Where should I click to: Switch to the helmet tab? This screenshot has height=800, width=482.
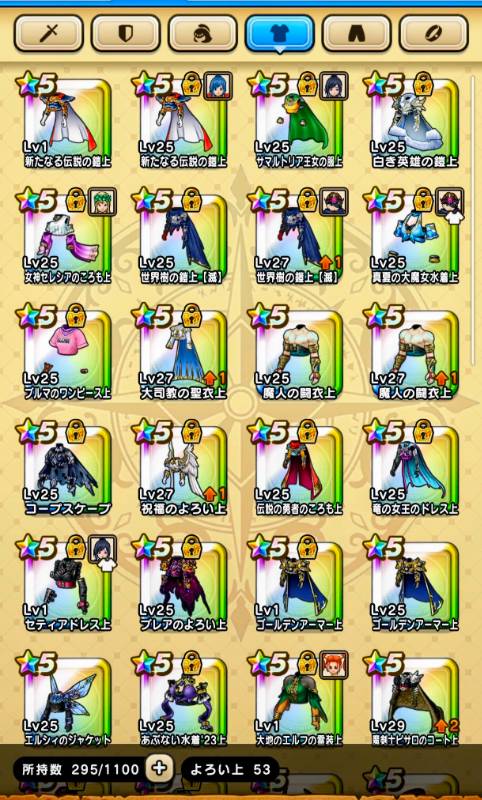click(202, 33)
